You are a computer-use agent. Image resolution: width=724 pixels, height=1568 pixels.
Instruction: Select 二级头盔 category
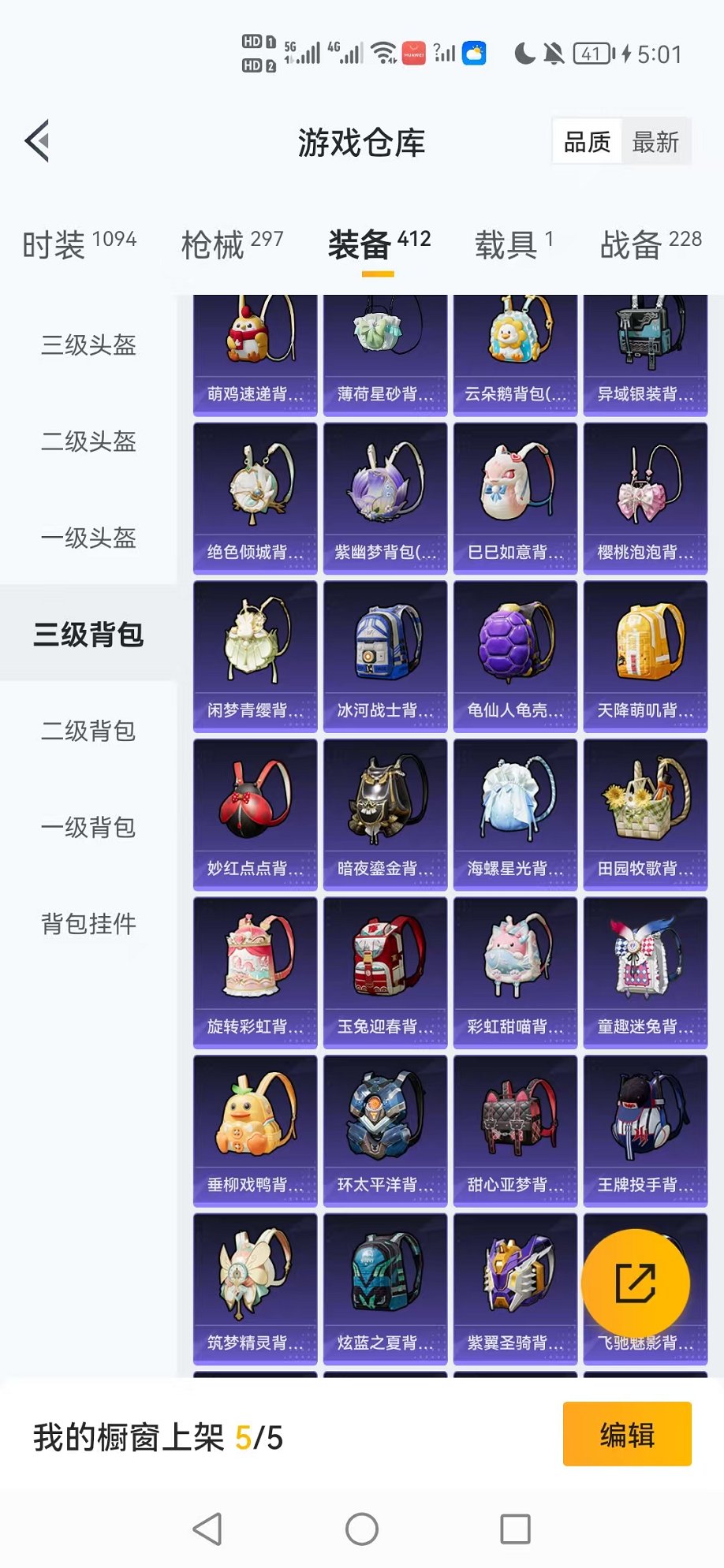88,441
